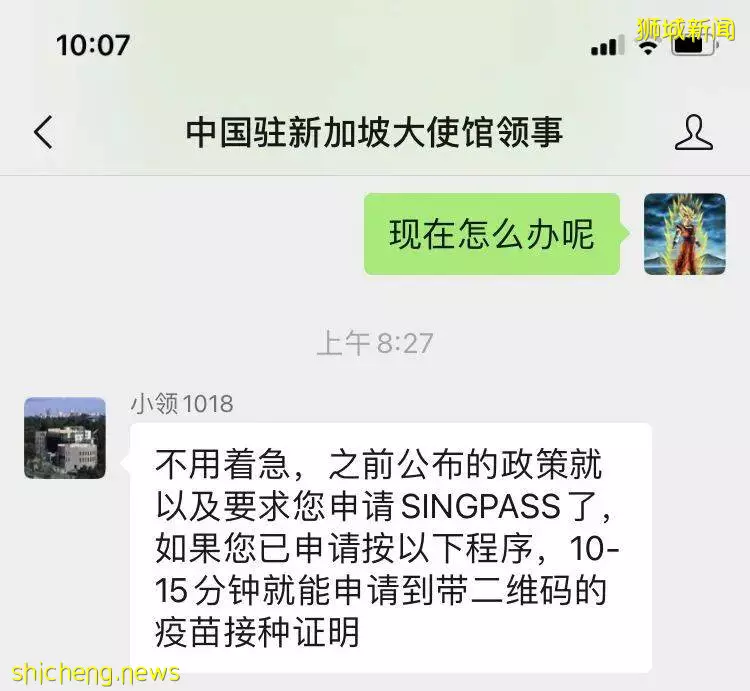
Task: Tap the 小领1018 sender avatar
Action: (65, 437)
